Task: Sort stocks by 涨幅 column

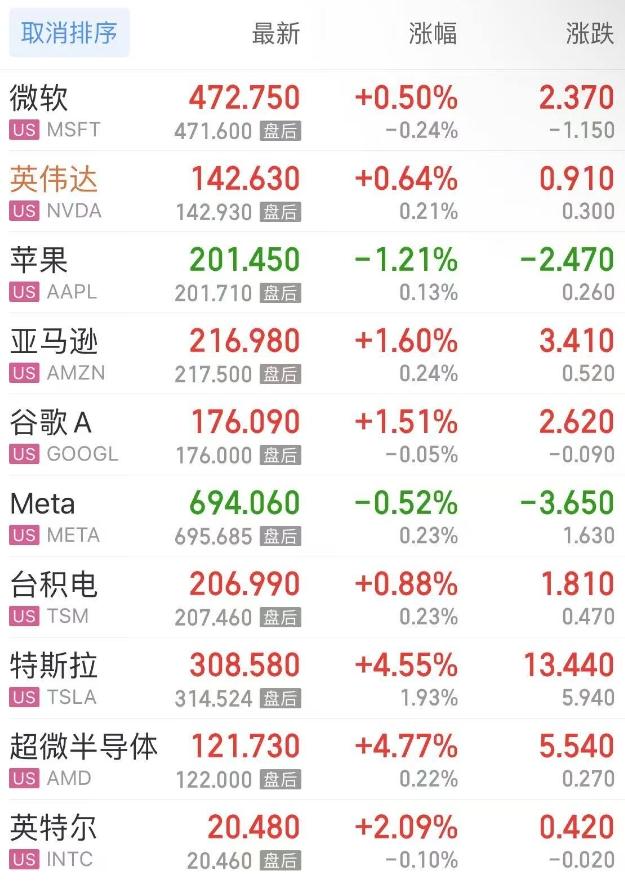Action: pos(432,33)
